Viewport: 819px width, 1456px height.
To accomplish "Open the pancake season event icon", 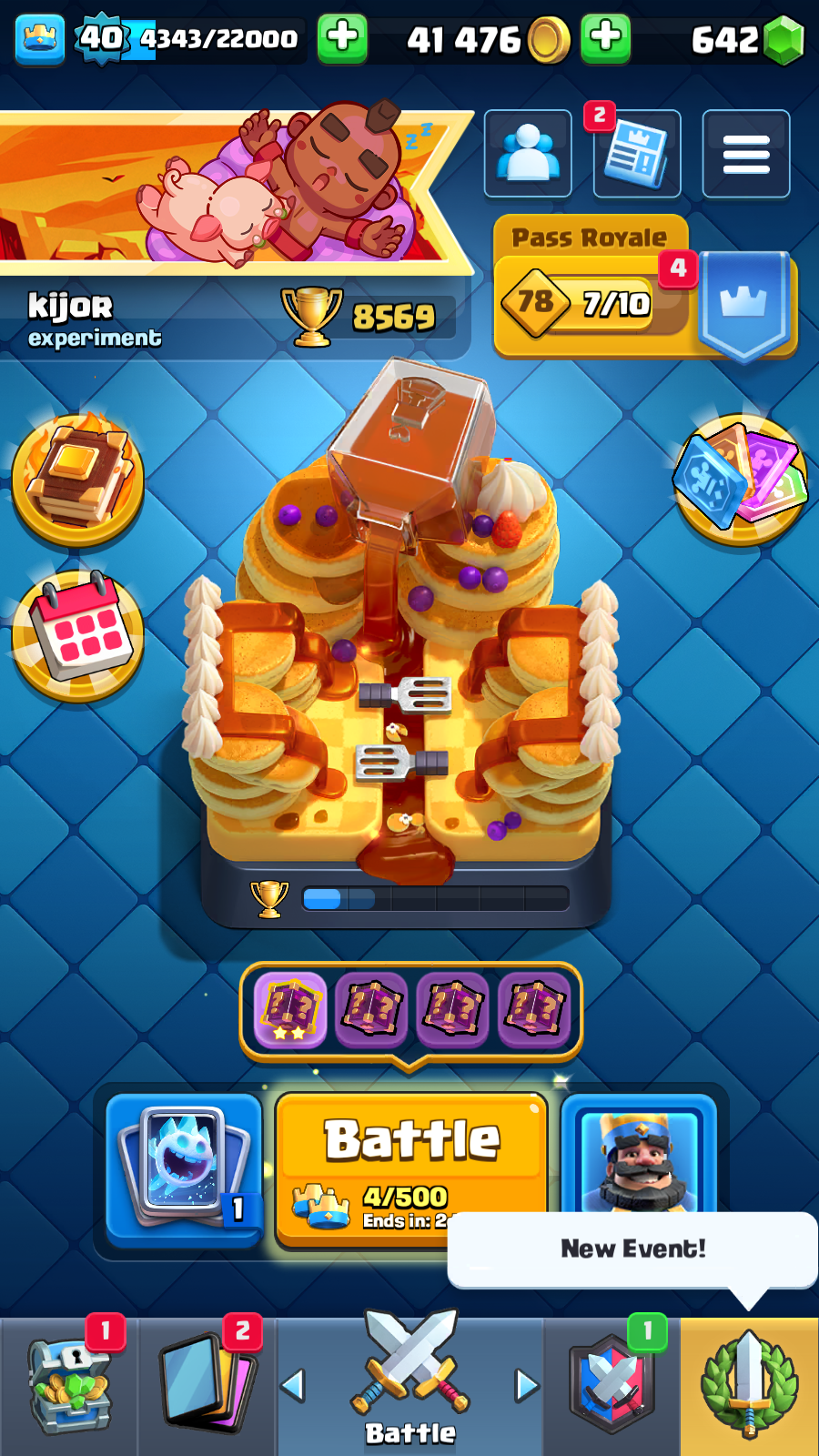I will 77,480.
